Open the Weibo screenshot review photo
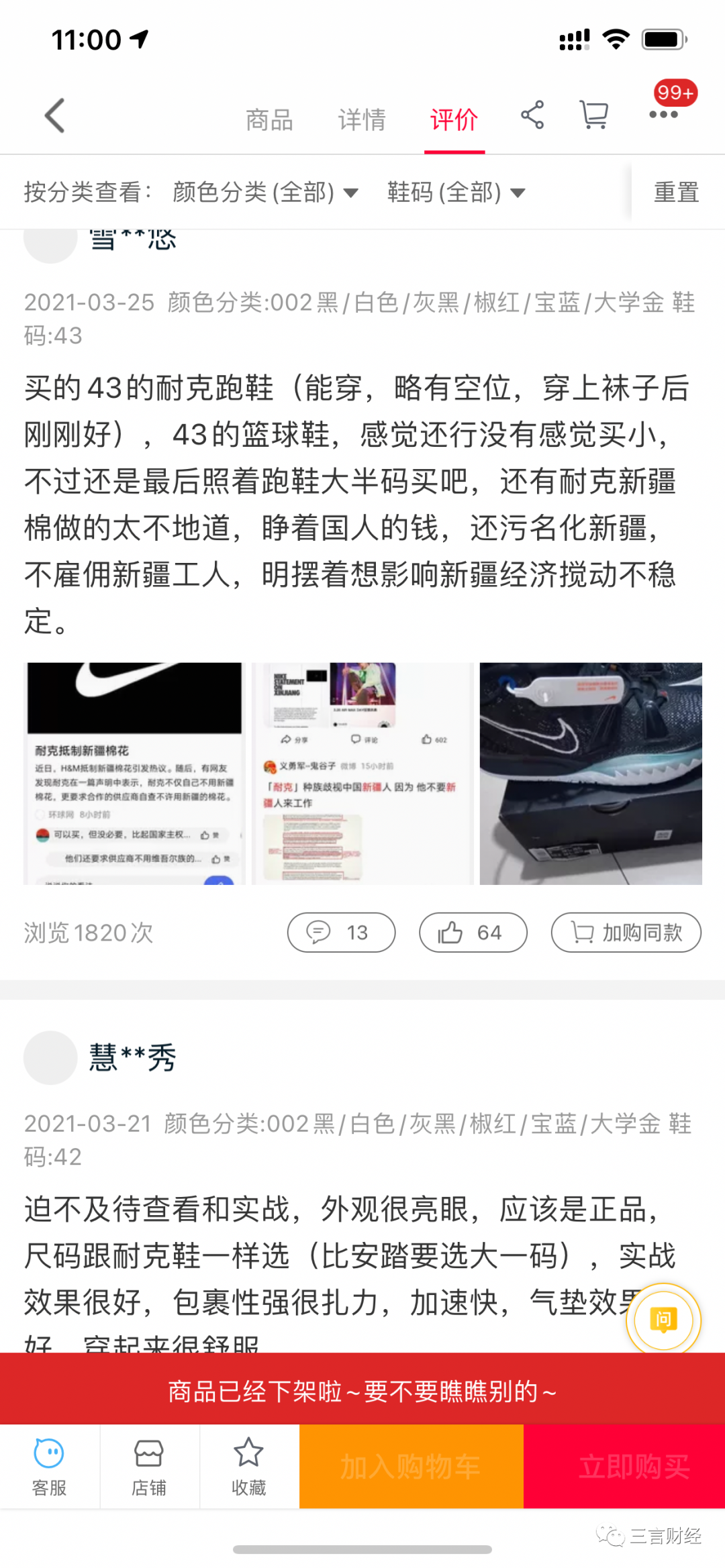This screenshot has height=1568, width=725. coord(362,774)
